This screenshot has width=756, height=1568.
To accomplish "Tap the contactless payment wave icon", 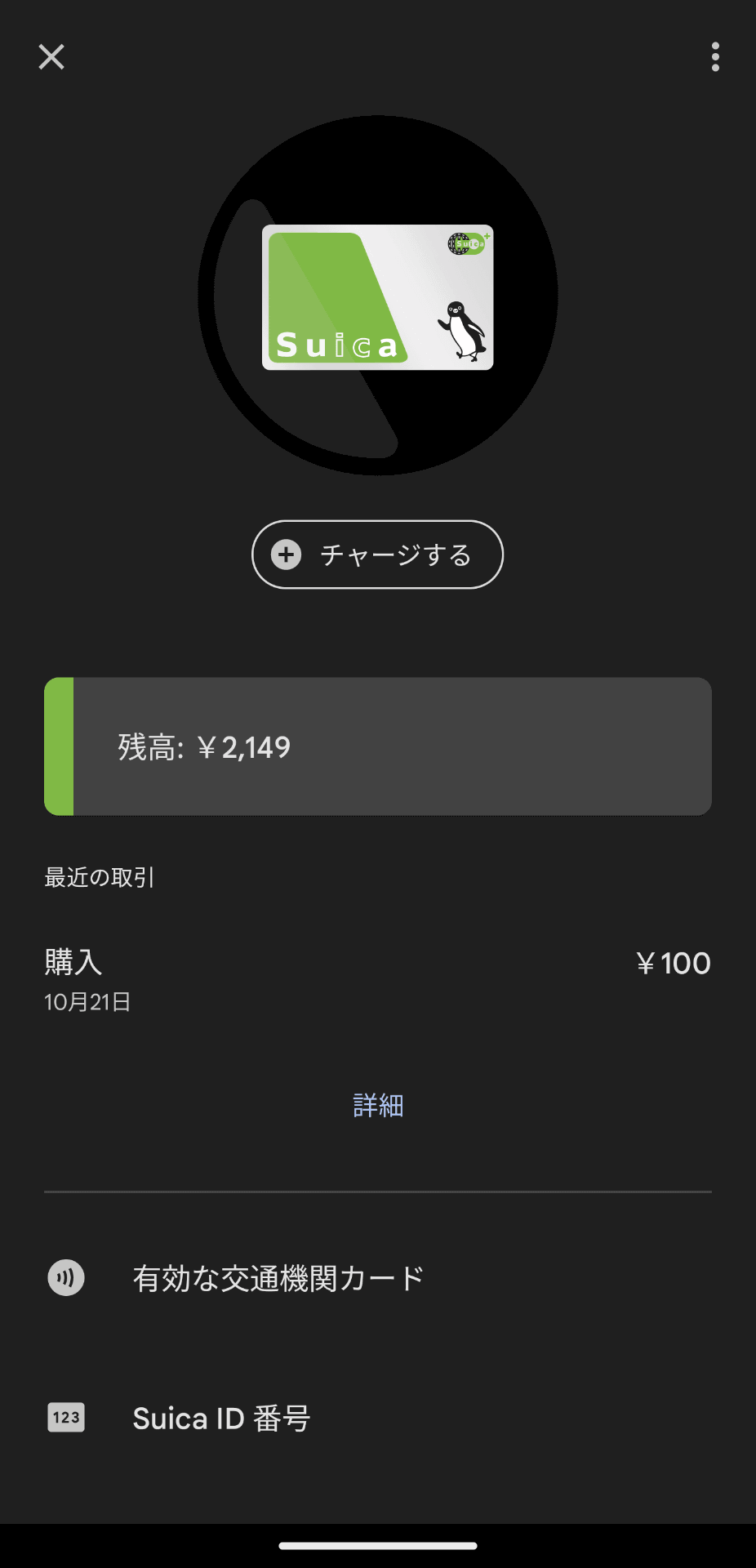I will pyautogui.click(x=64, y=1278).
